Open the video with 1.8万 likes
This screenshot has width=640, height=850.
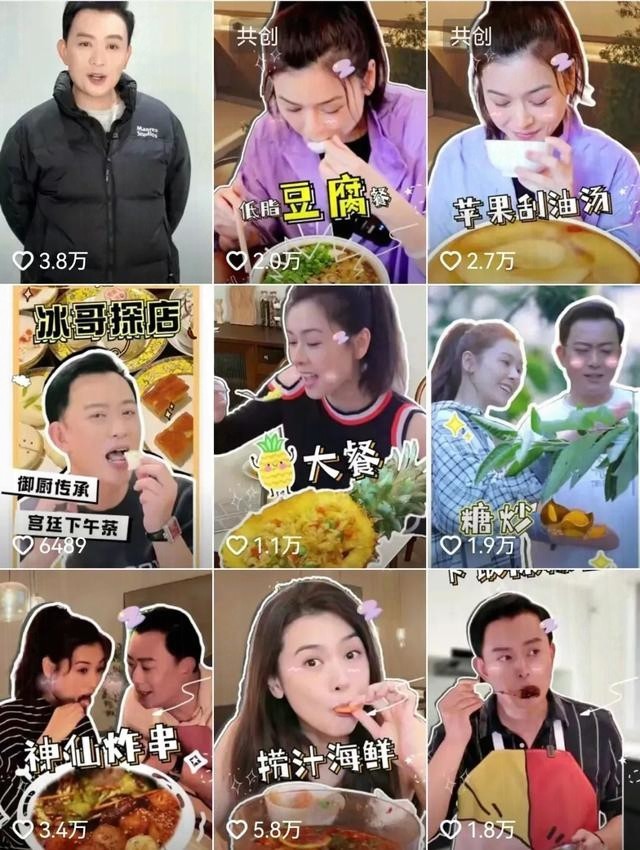pyautogui.click(x=533, y=710)
